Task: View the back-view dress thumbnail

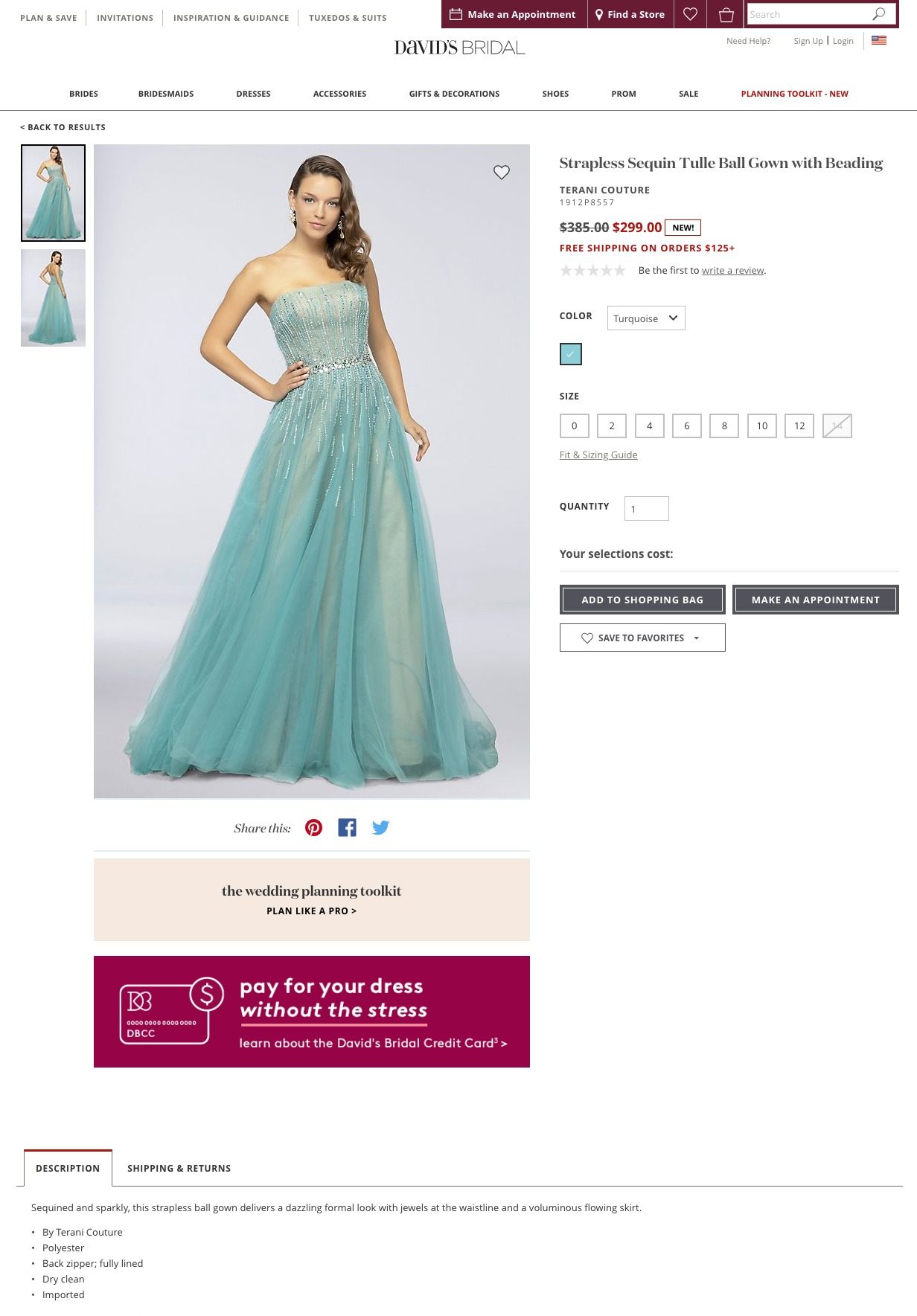Action: tap(53, 298)
